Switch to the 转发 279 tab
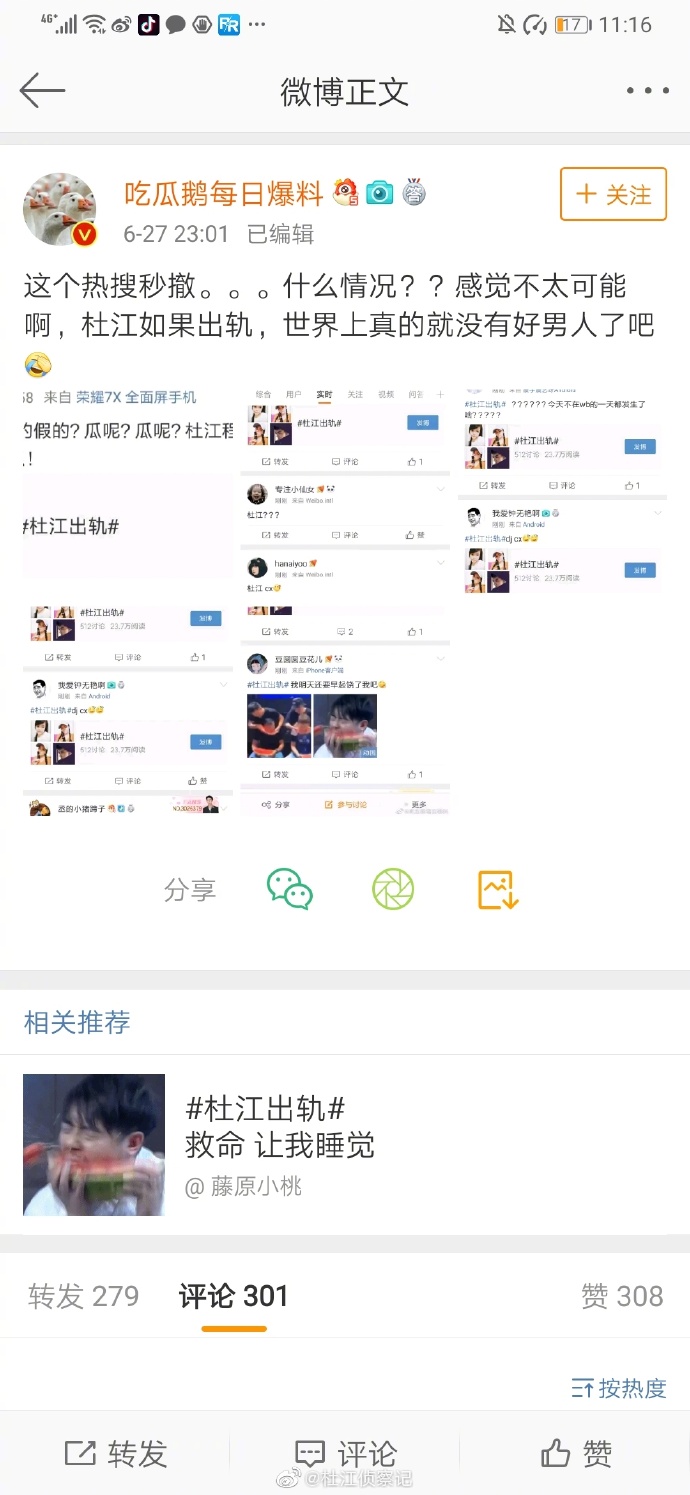 point(84,1297)
